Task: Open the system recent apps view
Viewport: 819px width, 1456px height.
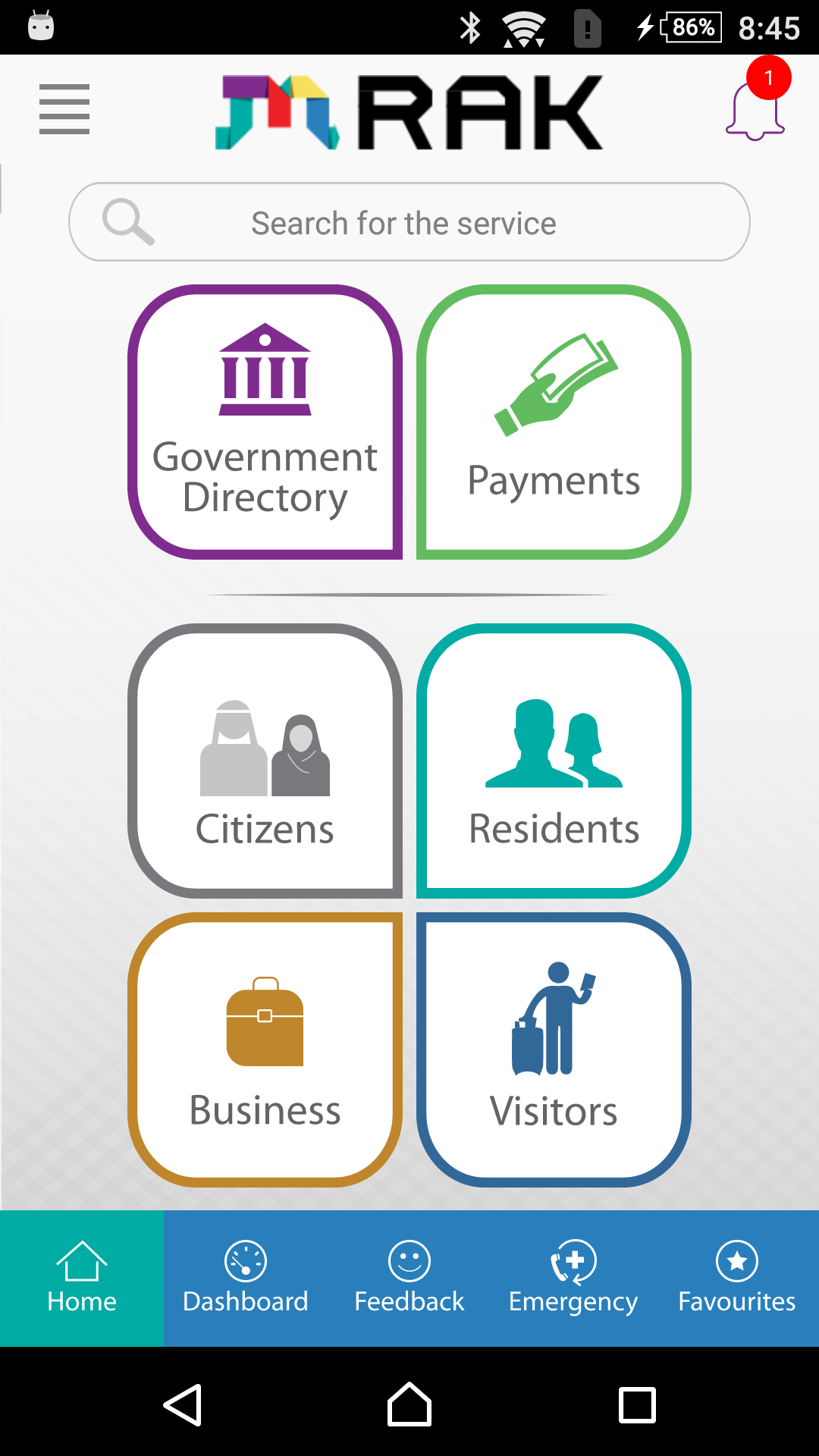Action: [x=637, y=1404]
